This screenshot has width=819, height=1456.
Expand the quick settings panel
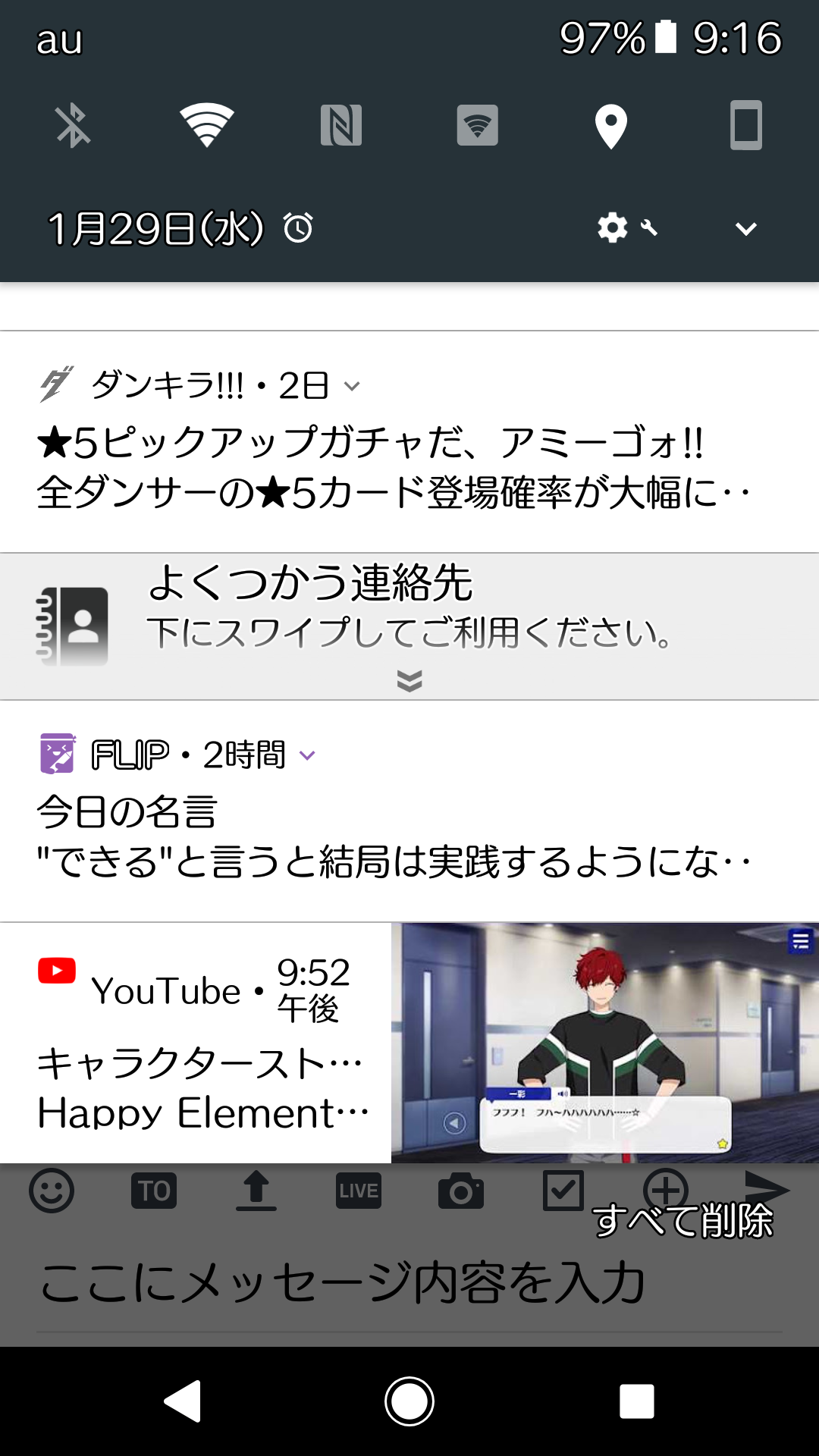(746, 228)
